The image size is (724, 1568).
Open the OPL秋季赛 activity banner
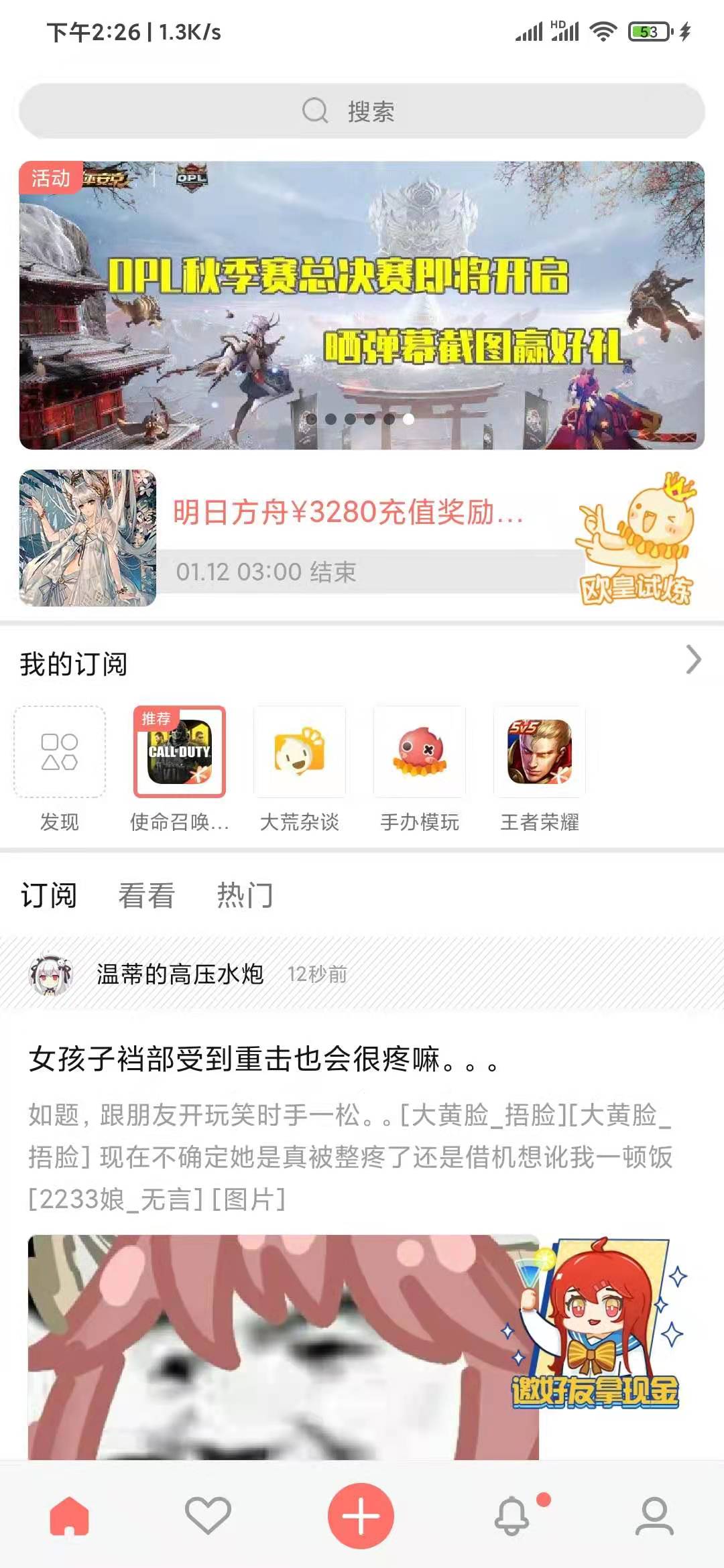[362, 306]
